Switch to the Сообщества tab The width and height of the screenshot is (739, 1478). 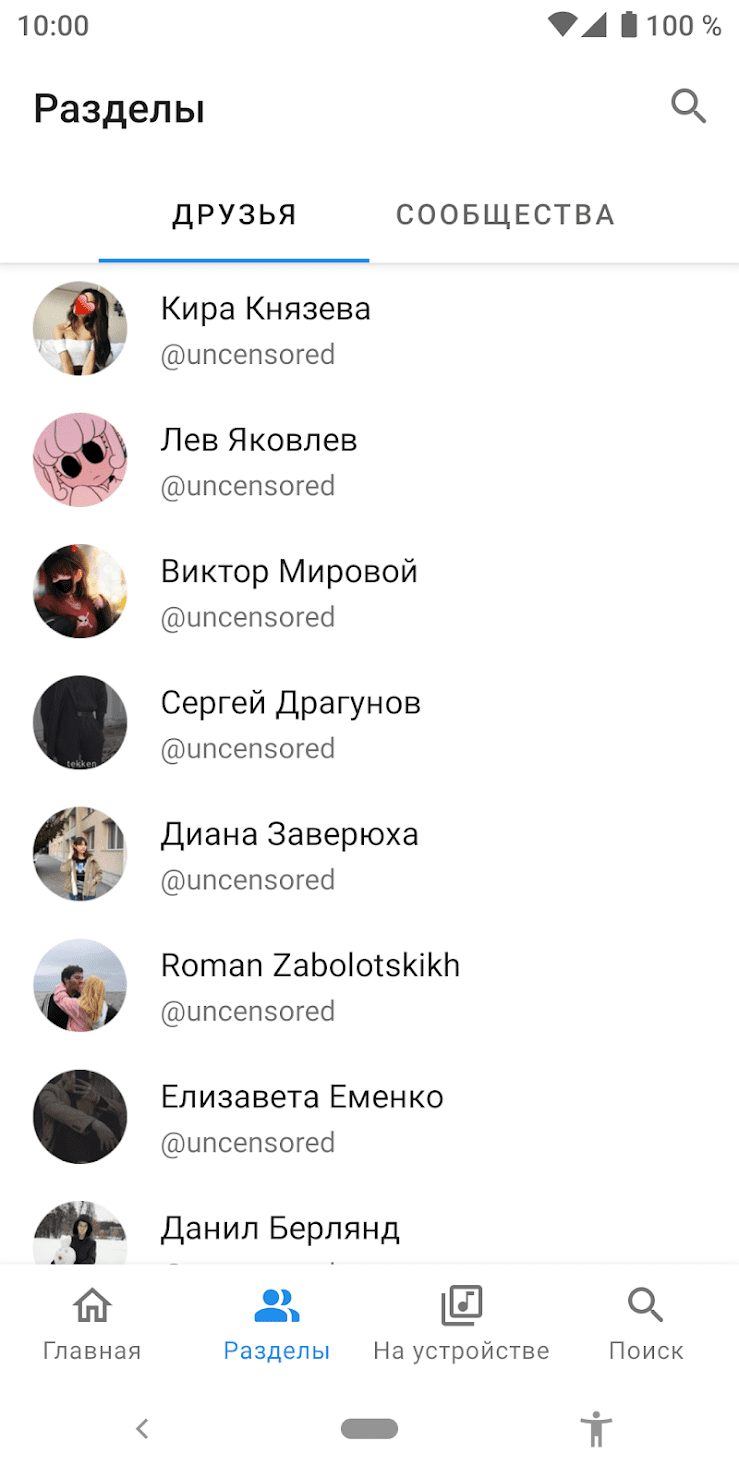click(x=505, y=214)
